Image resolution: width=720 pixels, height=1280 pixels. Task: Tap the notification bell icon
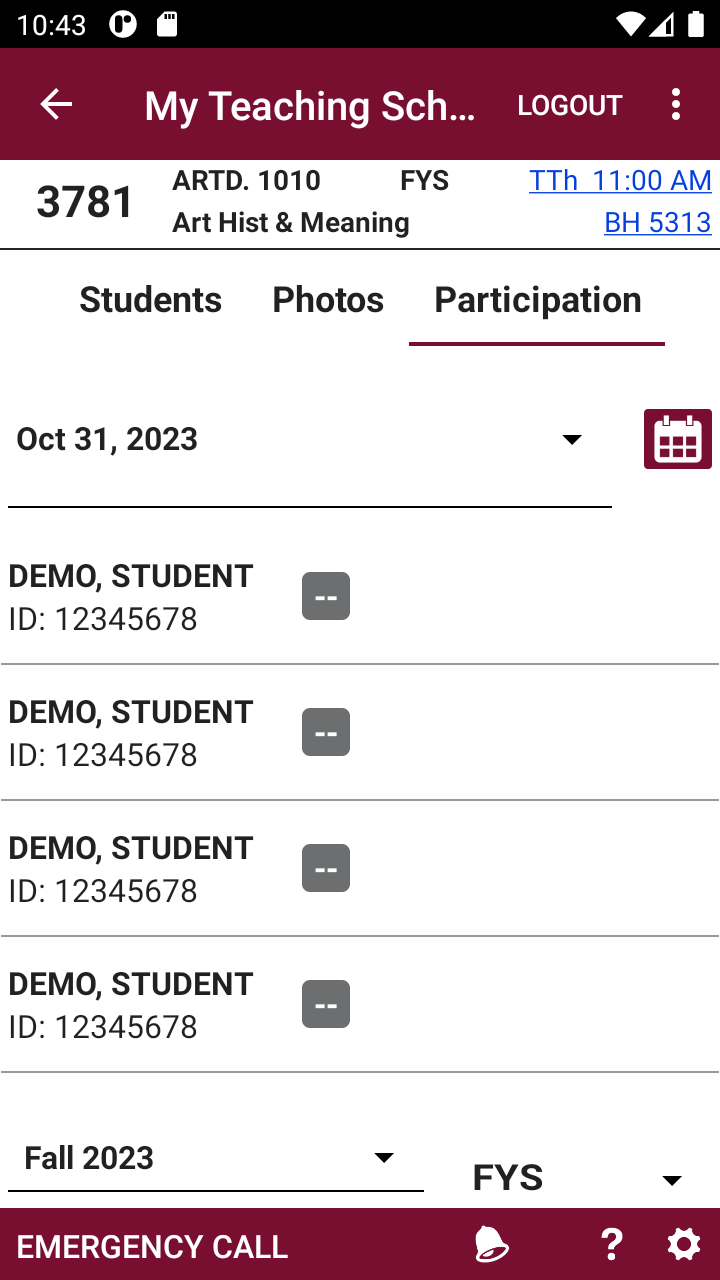pos(491,1245)
